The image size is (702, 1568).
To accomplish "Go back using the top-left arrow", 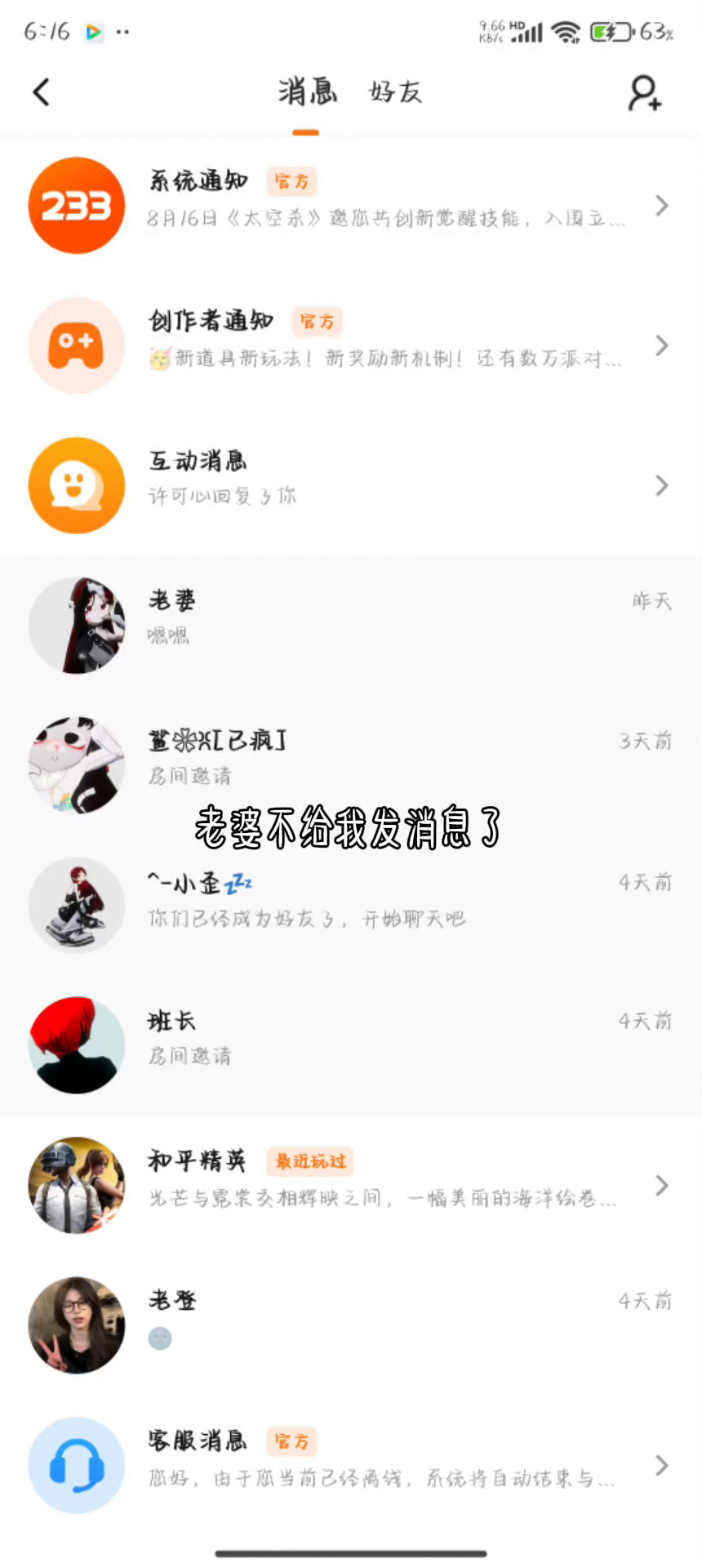I will click(42, 92).
